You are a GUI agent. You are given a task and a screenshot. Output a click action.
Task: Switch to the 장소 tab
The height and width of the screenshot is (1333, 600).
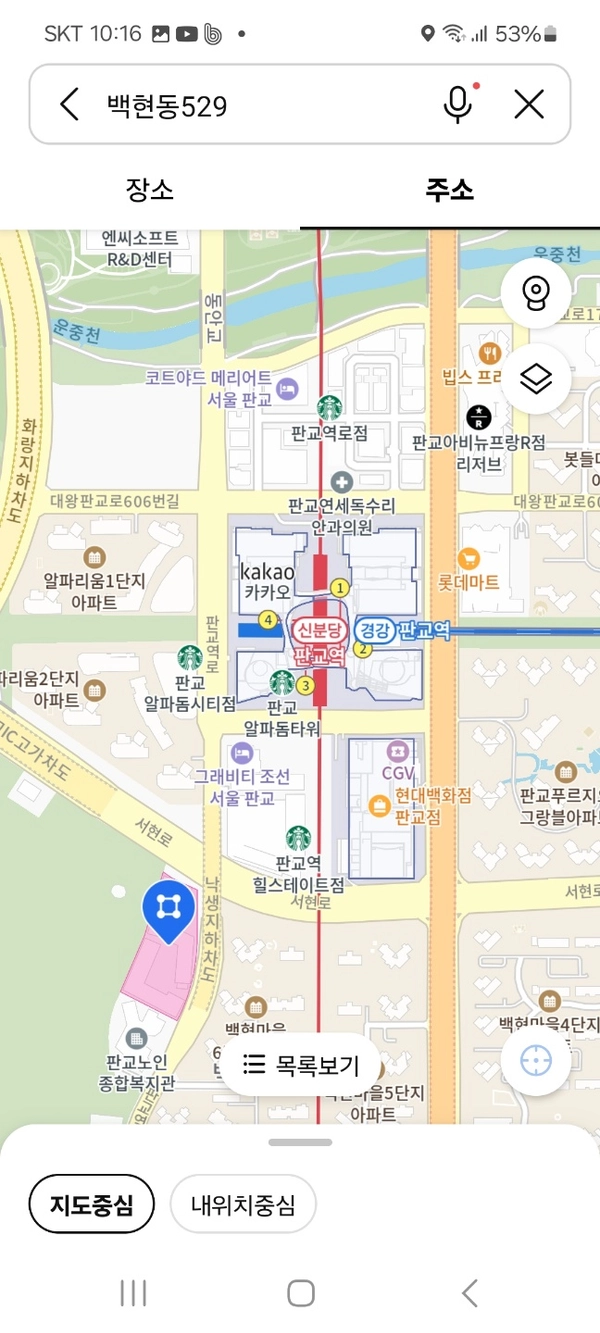point(150,190)
